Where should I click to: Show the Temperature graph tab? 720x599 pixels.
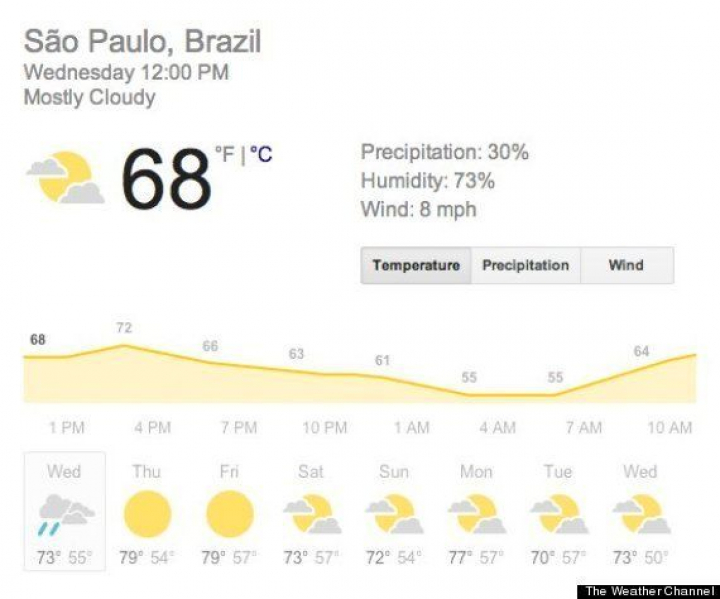click(416, 266)
